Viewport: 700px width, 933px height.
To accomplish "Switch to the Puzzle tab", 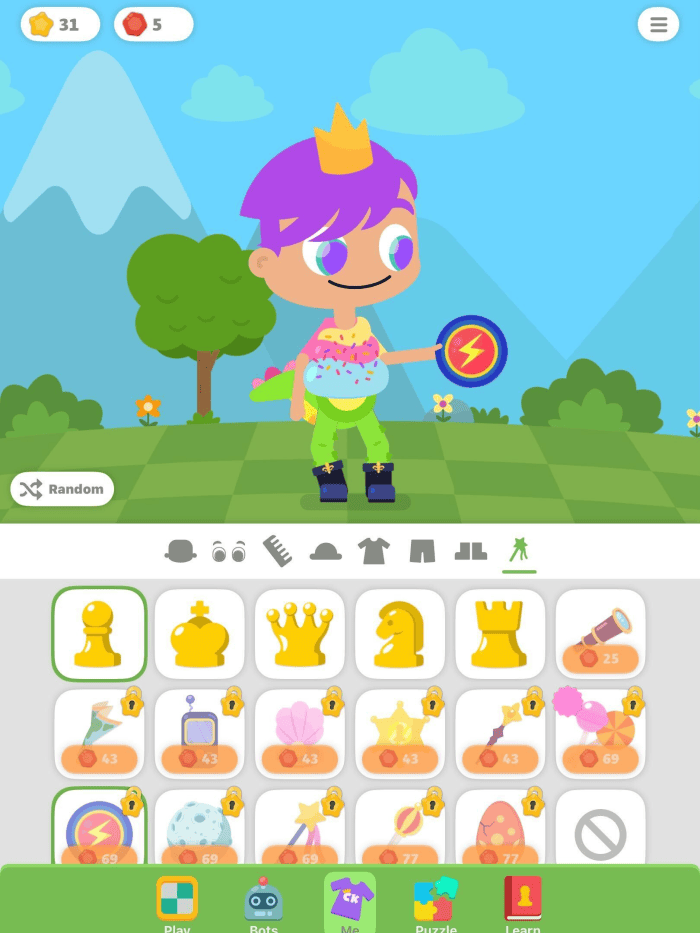I will pos(436,900).
